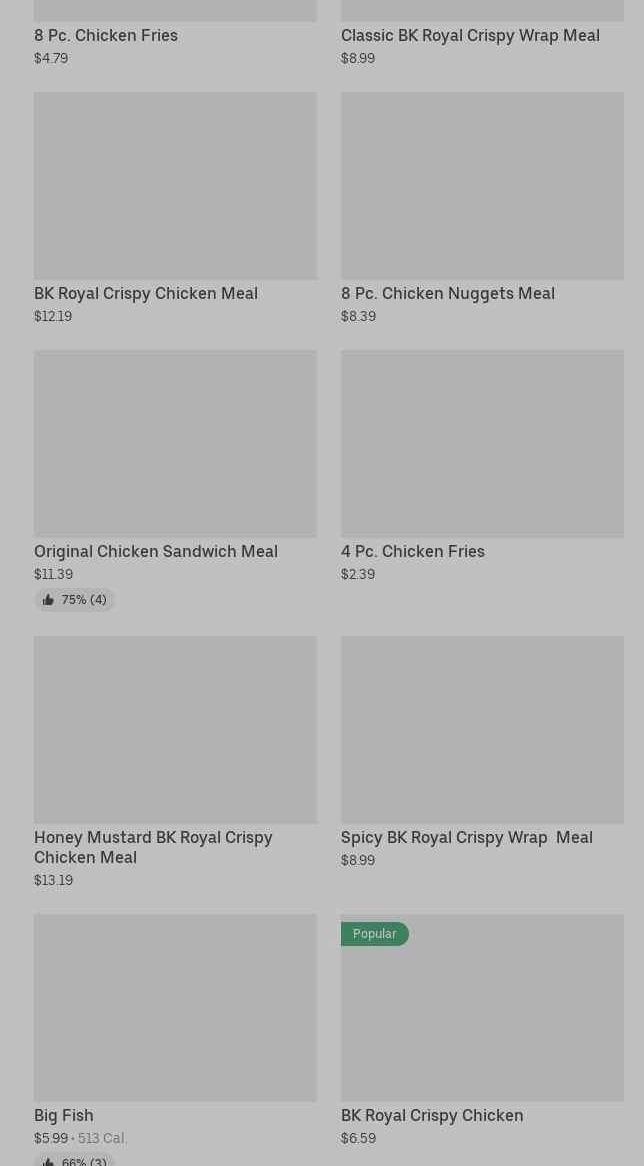Tap the 4 Pc. Chicken Fries card
Screen dimensions: 644x1166
482,466
